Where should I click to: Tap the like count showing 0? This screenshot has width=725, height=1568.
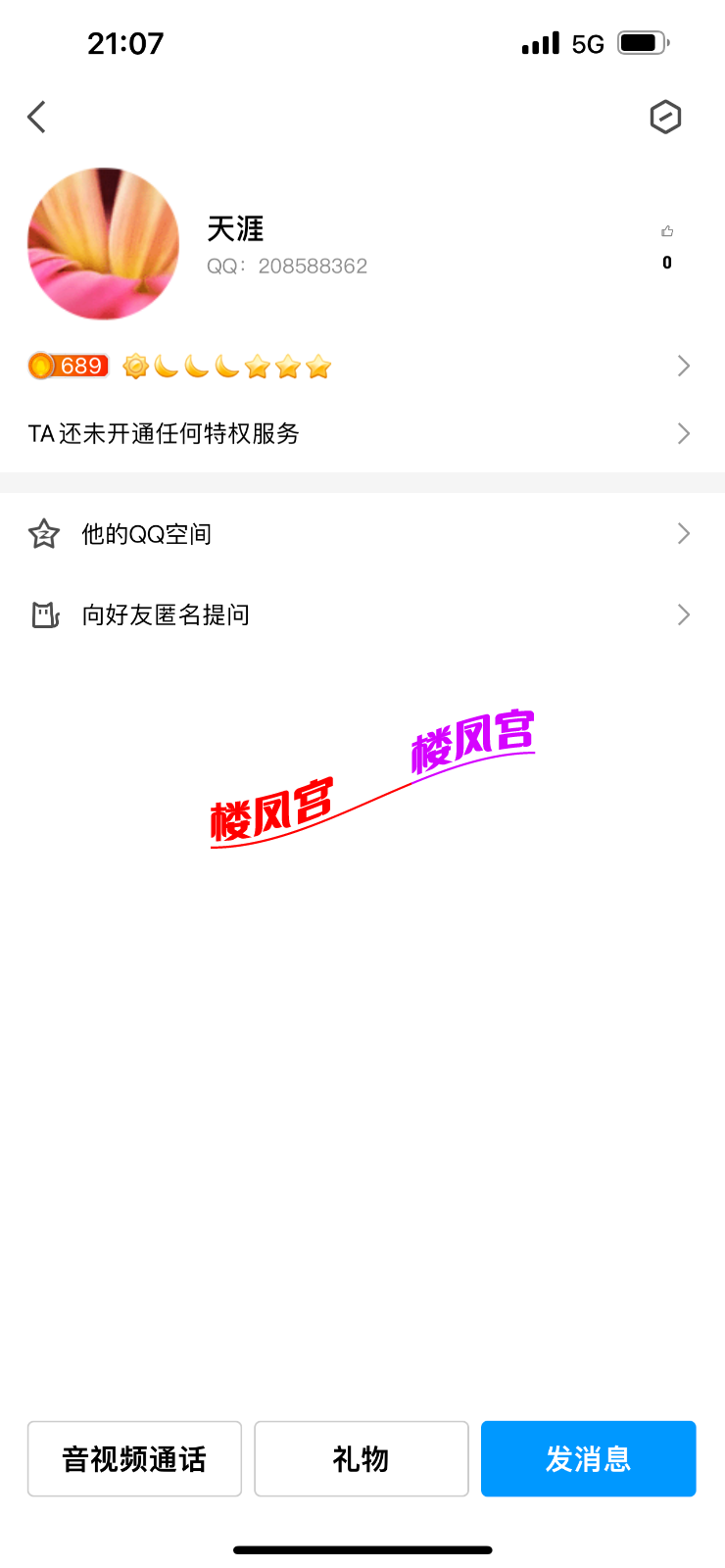click(x=666, y=263)
